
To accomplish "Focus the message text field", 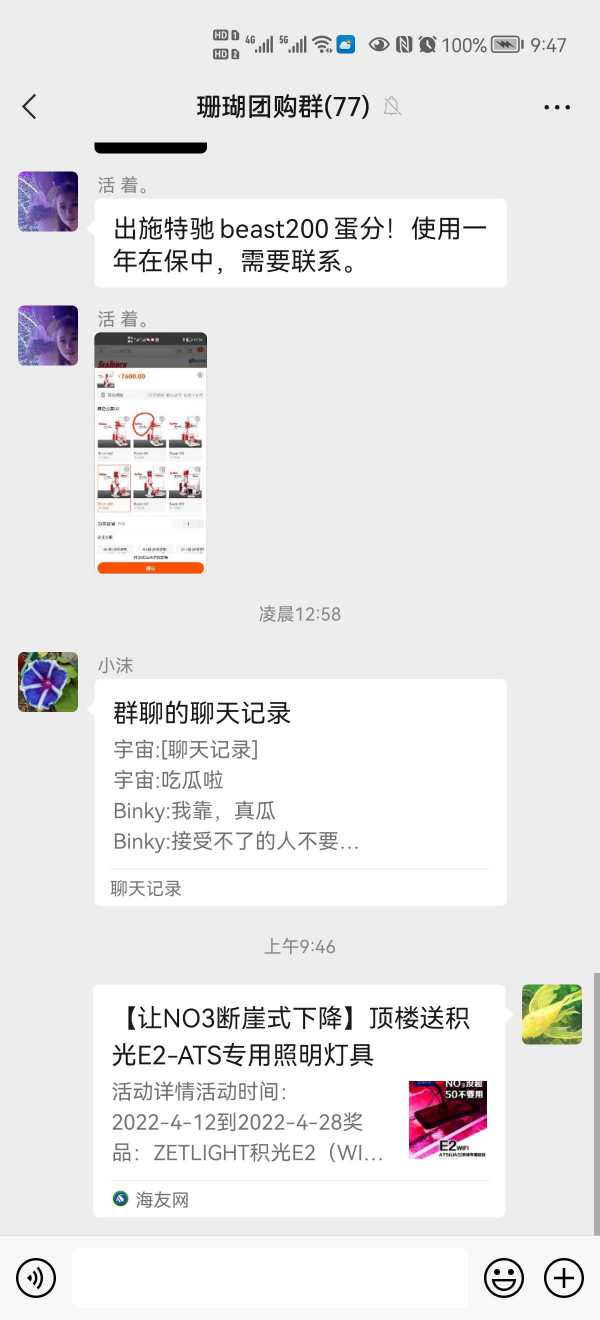I will 269,1277.
